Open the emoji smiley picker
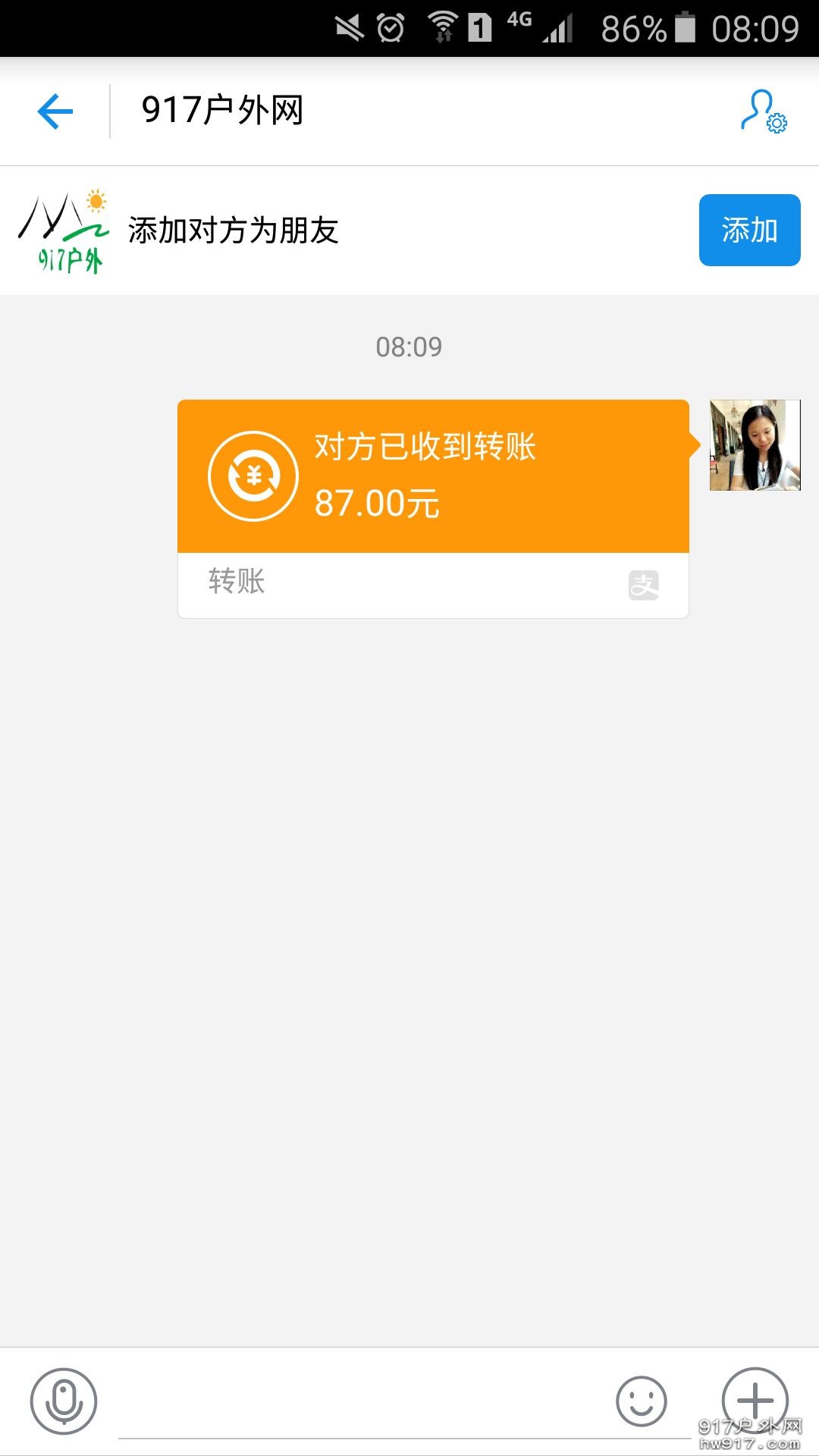The height and width of the screenshot is (1456, 819). tap(641, 1400)
